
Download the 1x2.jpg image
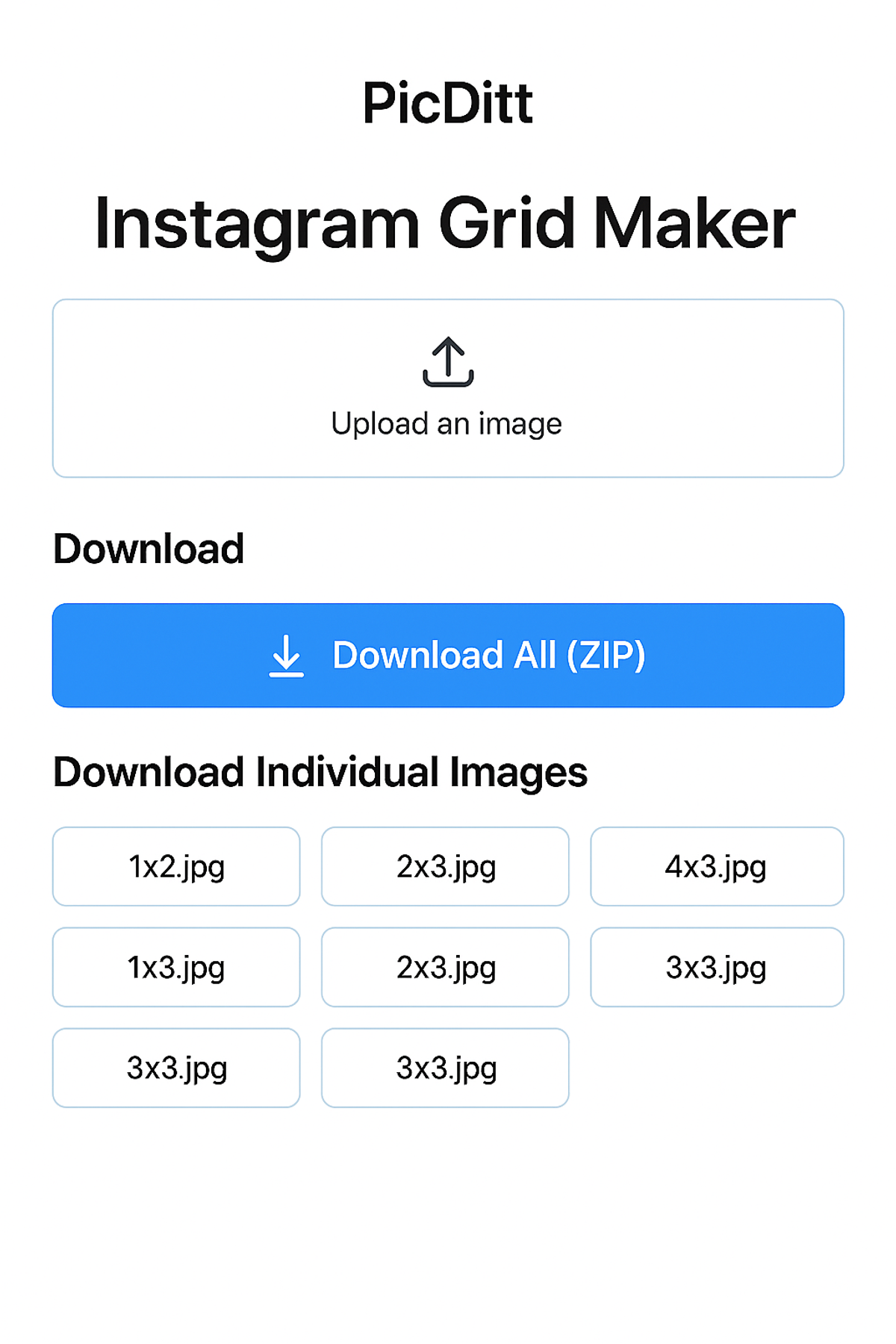coord(176,866)
